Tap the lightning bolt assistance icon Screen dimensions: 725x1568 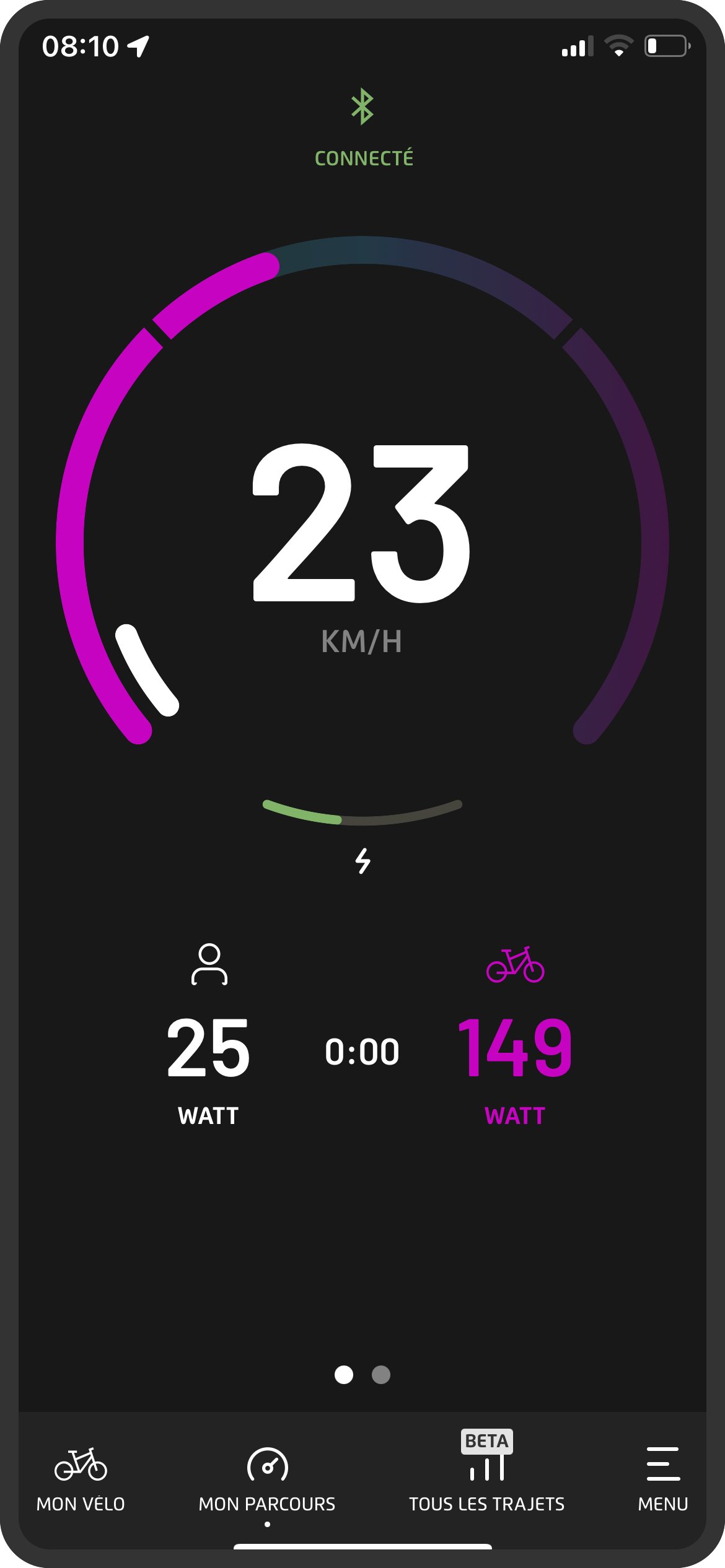(362, 860)
